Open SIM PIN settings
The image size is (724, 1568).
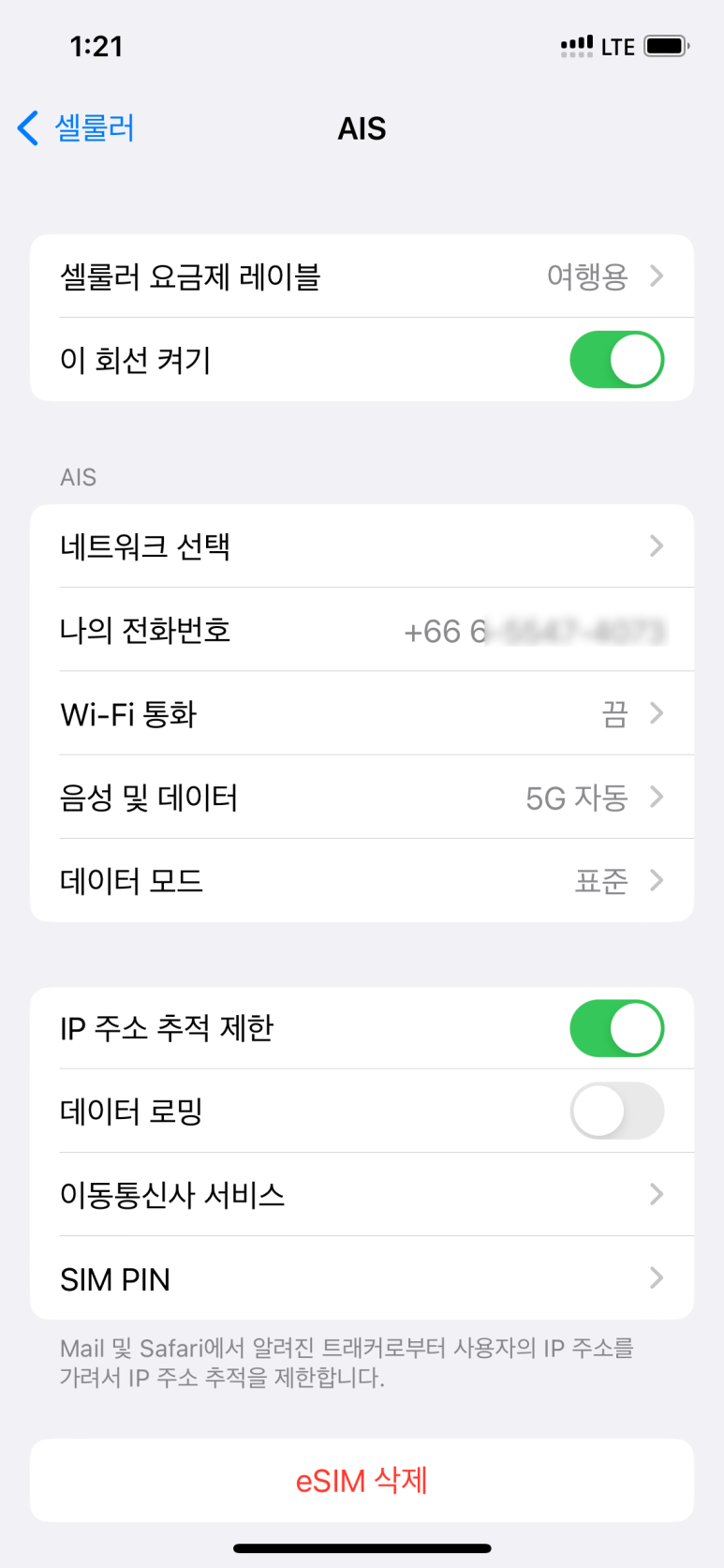pyautogui.click(x=362, y=1278)
